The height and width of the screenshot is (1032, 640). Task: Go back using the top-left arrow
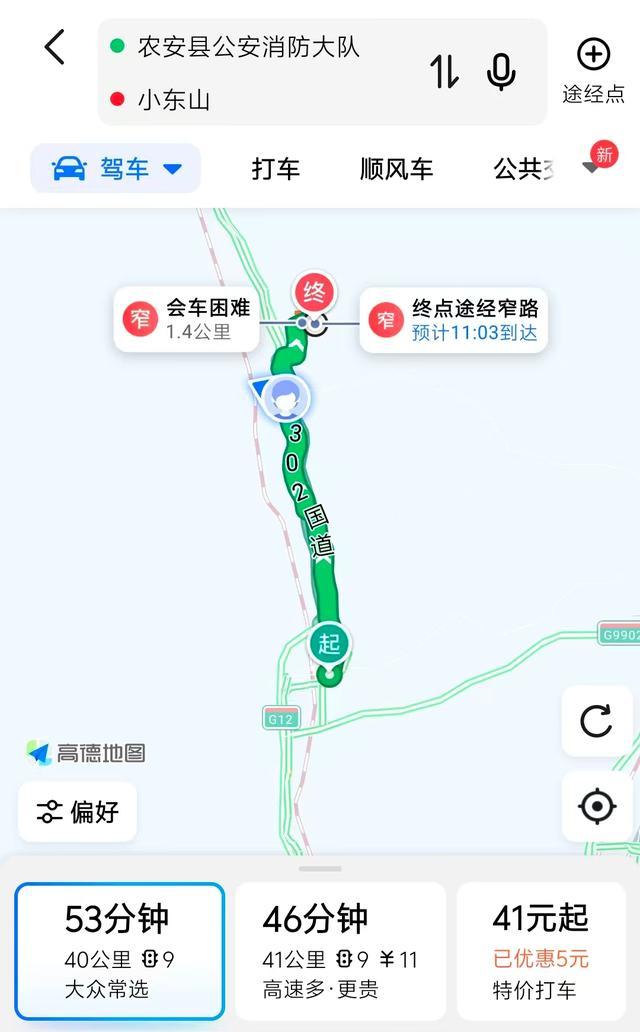pyautogui.click(x=54, y=47)
